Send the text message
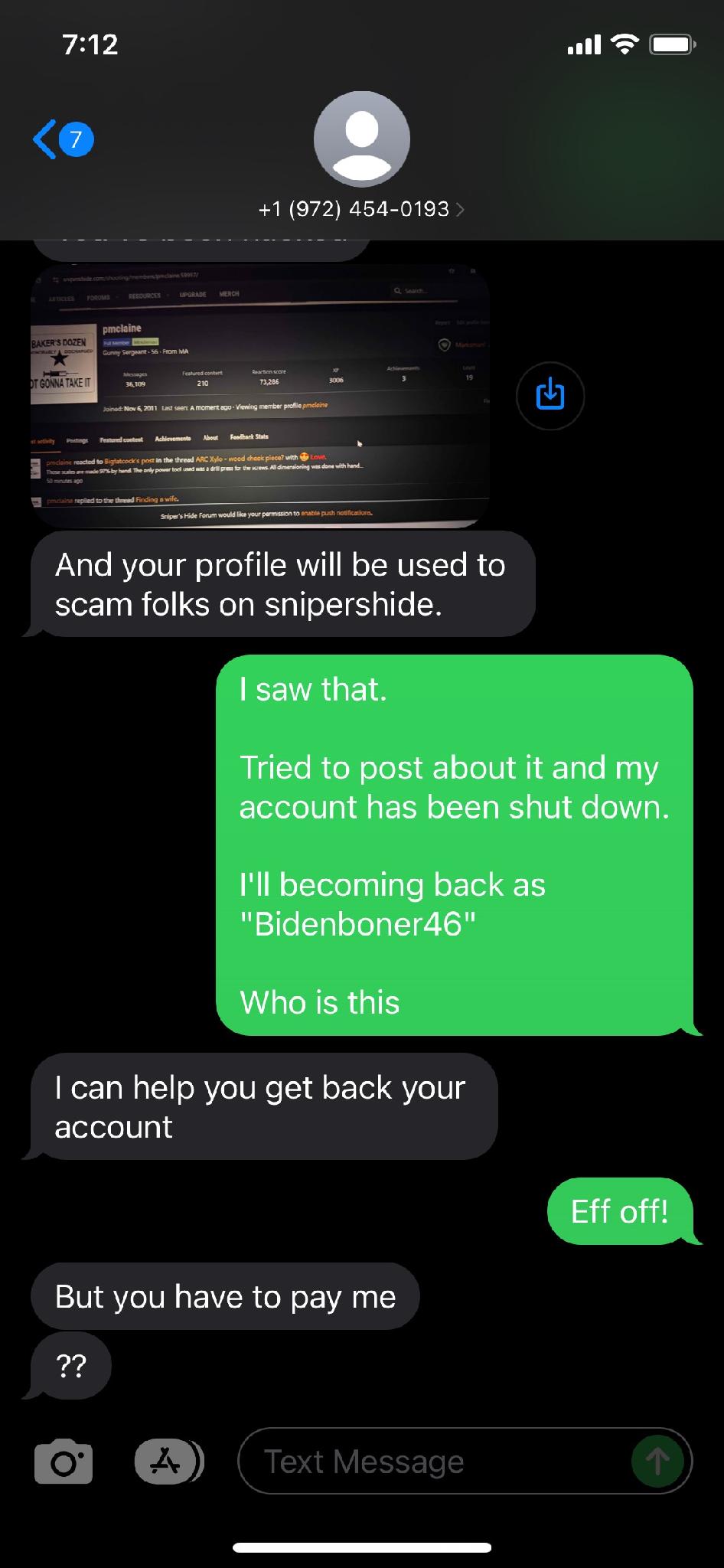 (x=657, y=1462)
